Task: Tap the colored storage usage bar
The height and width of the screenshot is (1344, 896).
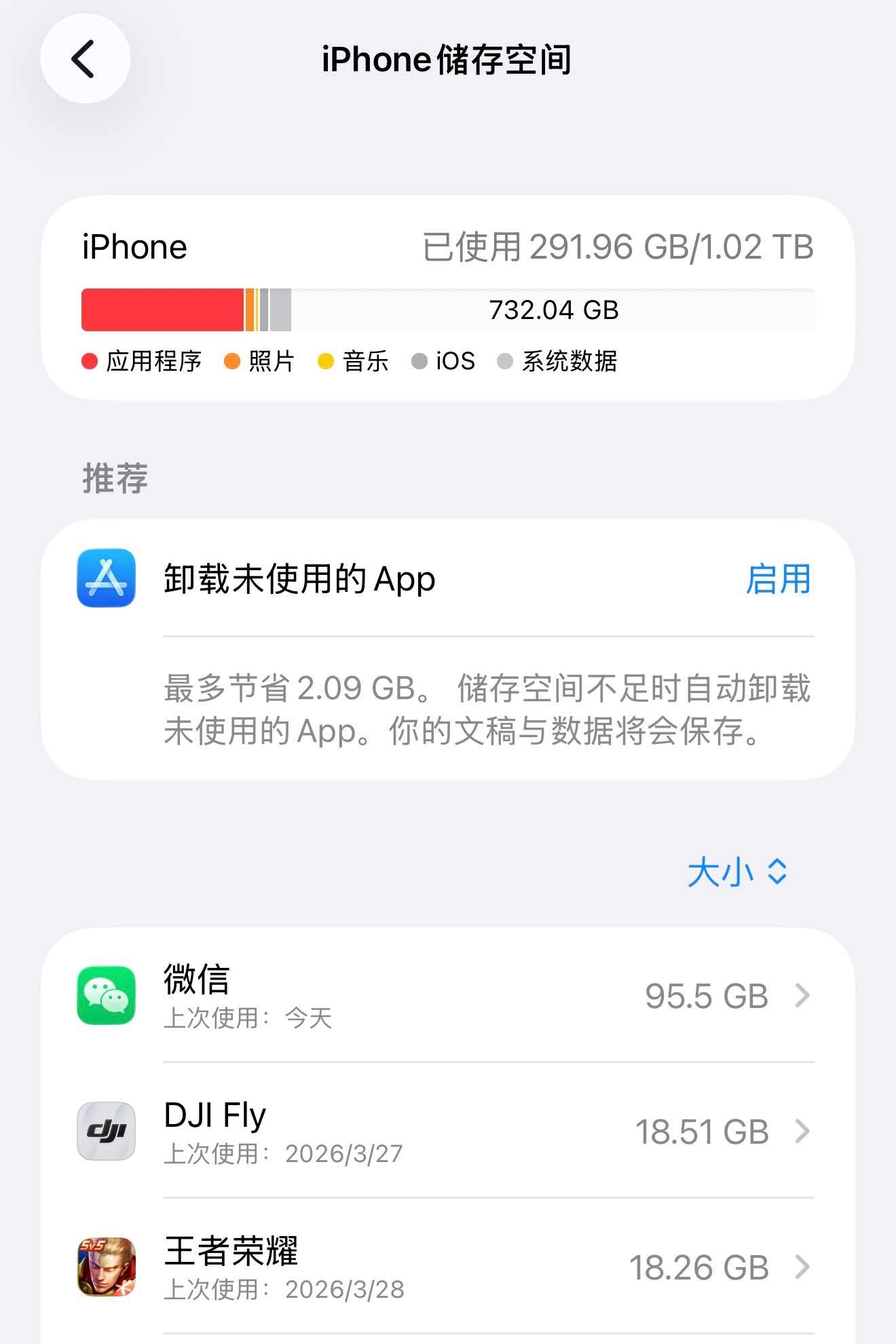Action: pyautogui.click(x=448, y=310)
